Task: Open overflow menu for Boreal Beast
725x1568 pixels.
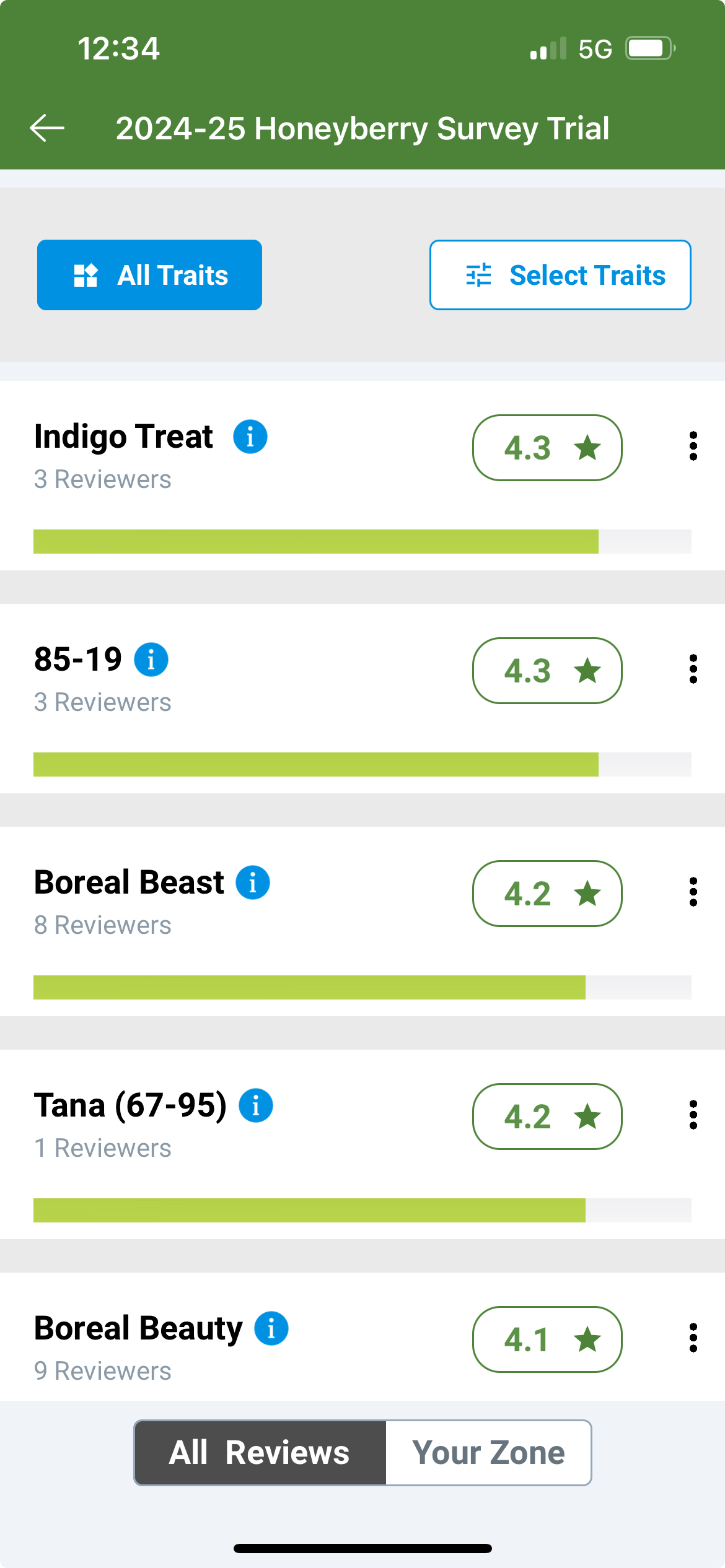Action: (693, 892)
